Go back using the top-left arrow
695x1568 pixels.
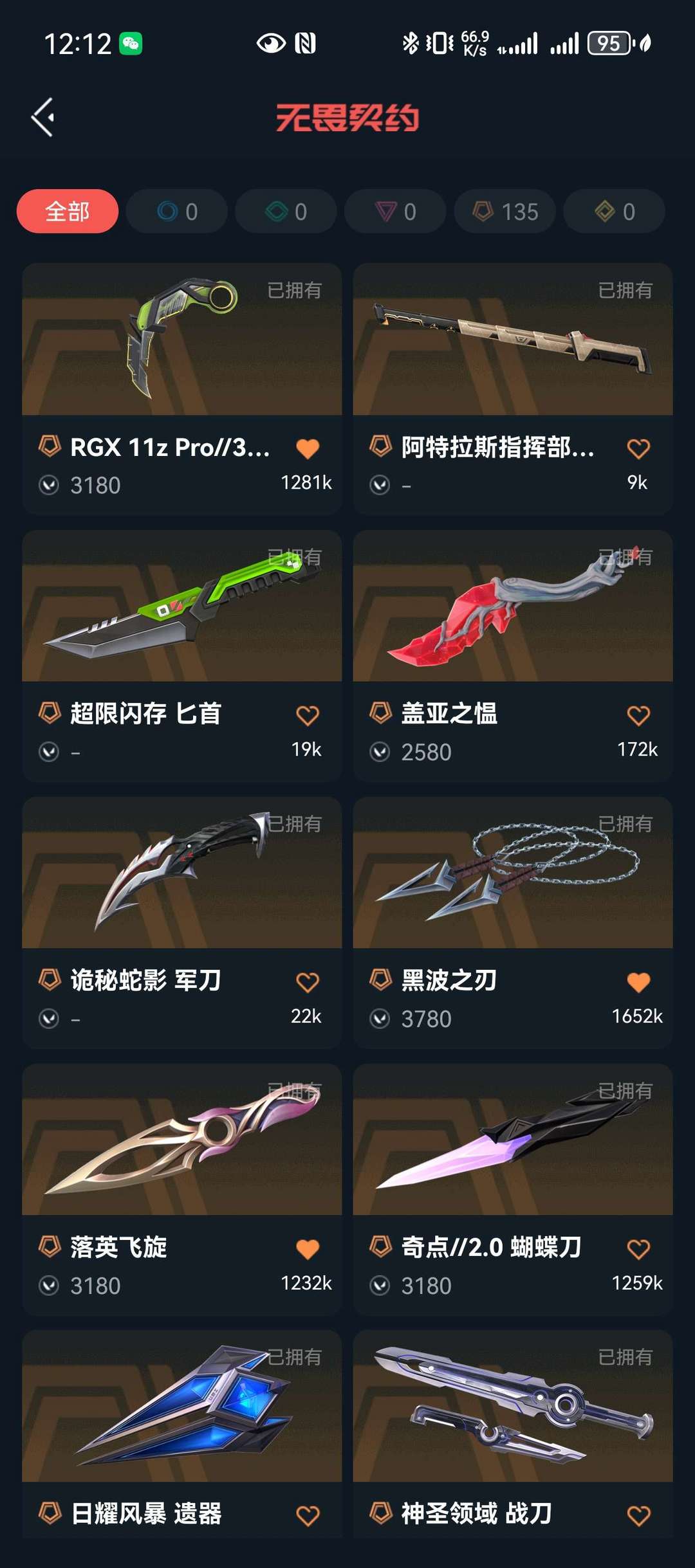(x=42, y=117)
